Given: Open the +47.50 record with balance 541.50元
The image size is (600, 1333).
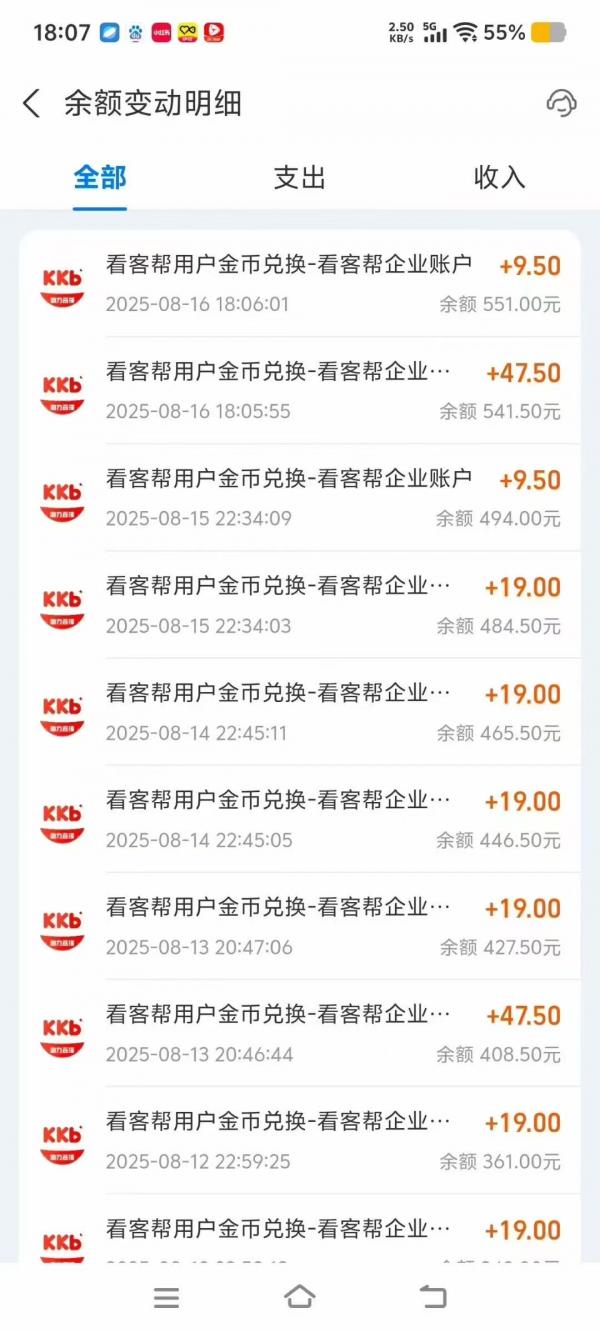Looking at the screenshot, I should tap(300, 391).
